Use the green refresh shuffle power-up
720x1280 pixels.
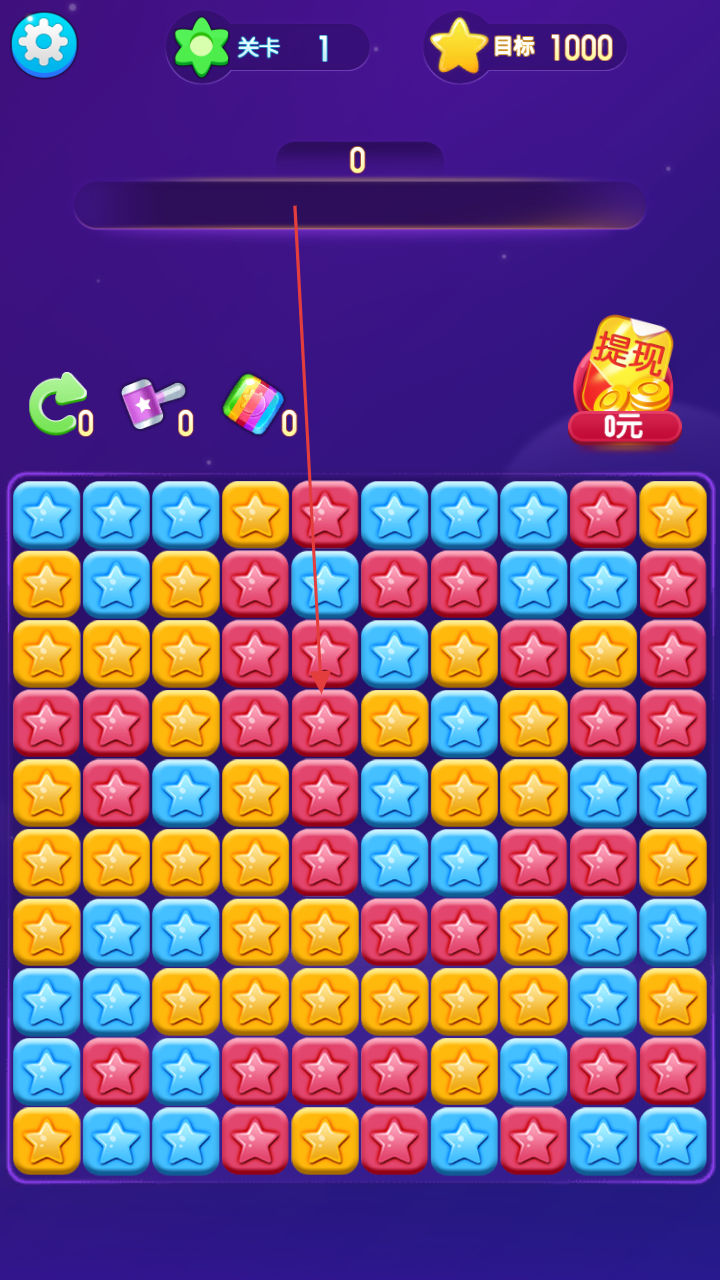(x=55, y=405)
